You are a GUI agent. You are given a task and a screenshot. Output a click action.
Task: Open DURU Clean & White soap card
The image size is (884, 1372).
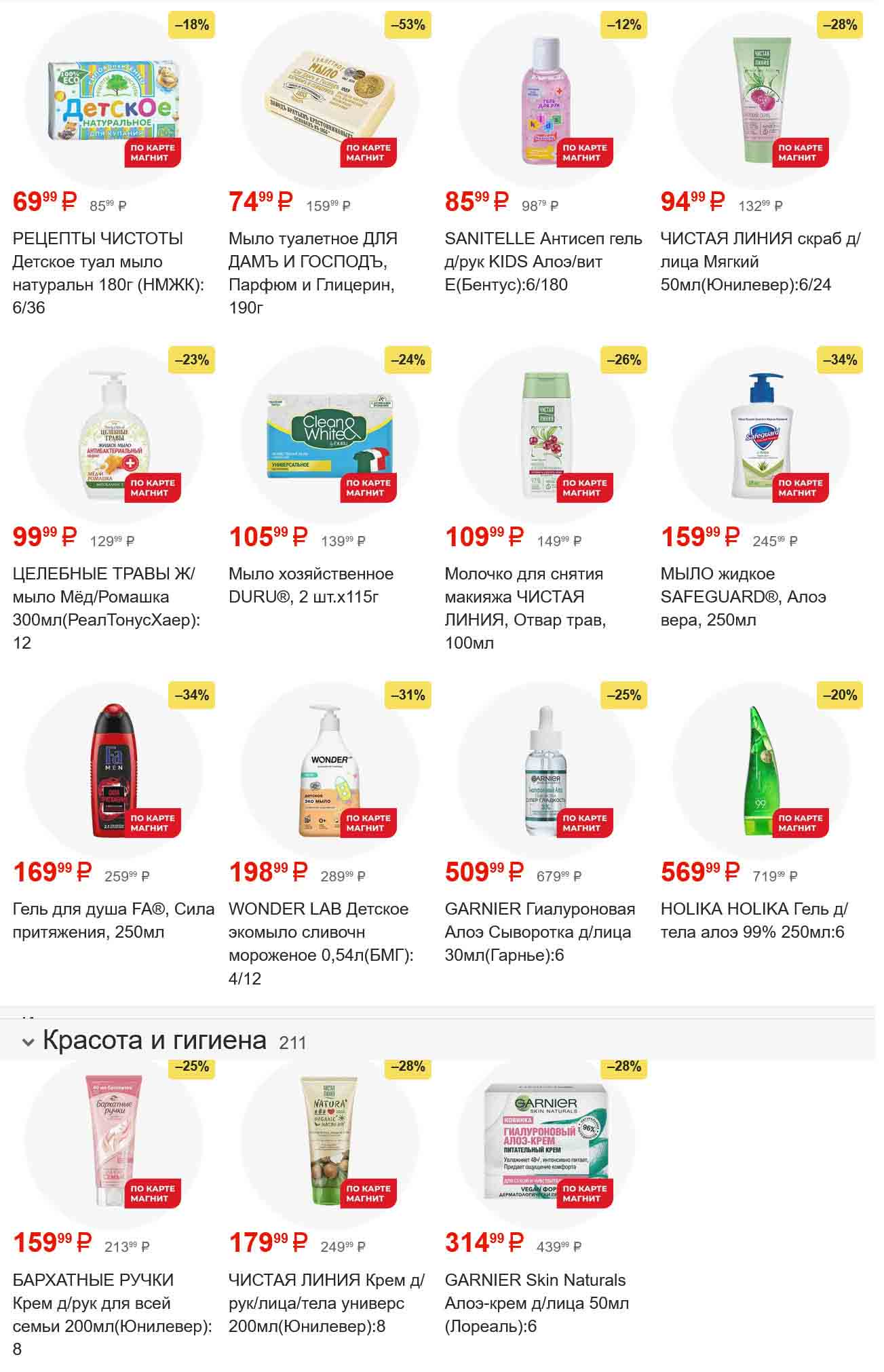[x=330, y=436]
